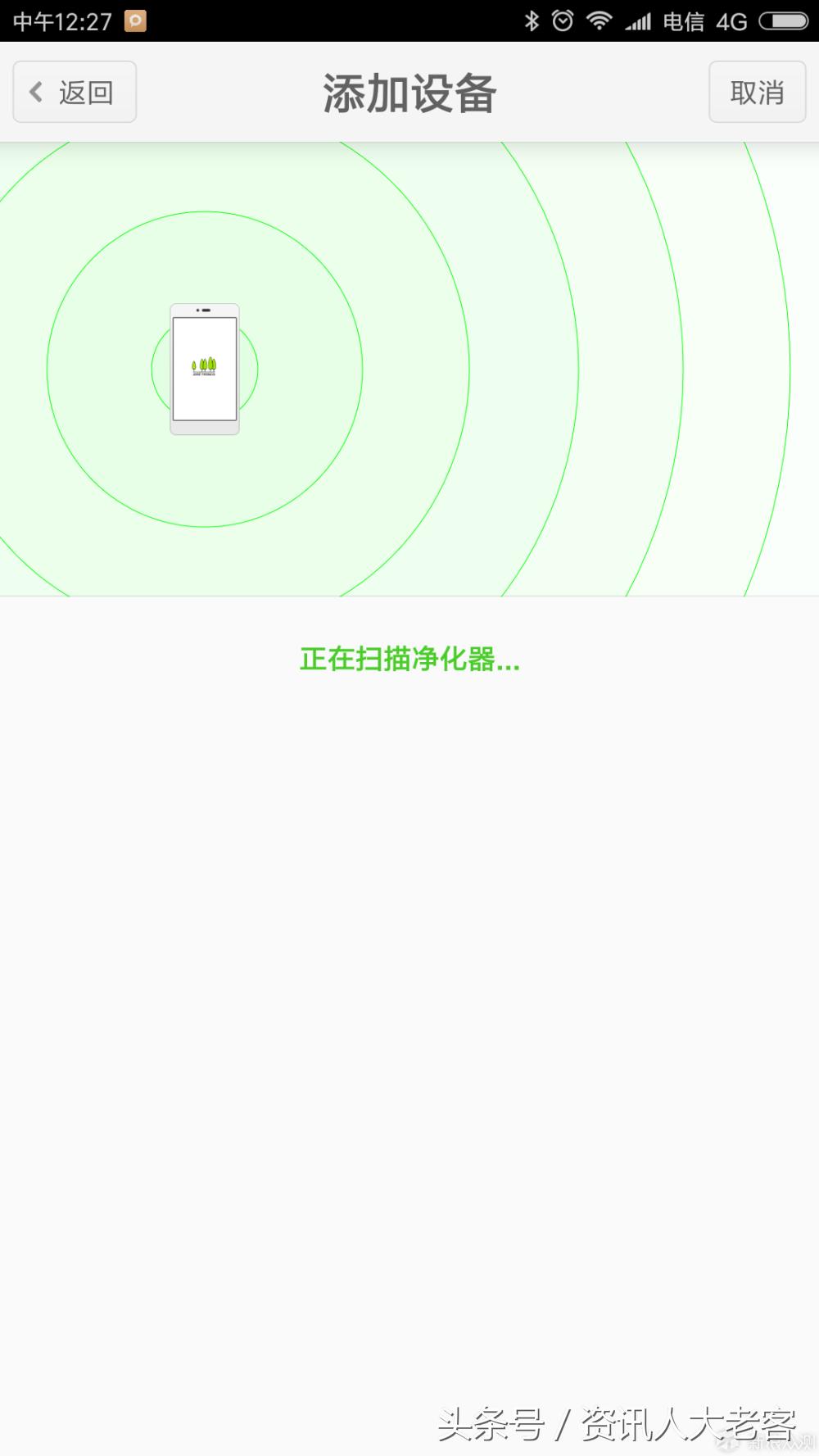Click the 正在扫描净化器 scanning status text

pos(408,660)
